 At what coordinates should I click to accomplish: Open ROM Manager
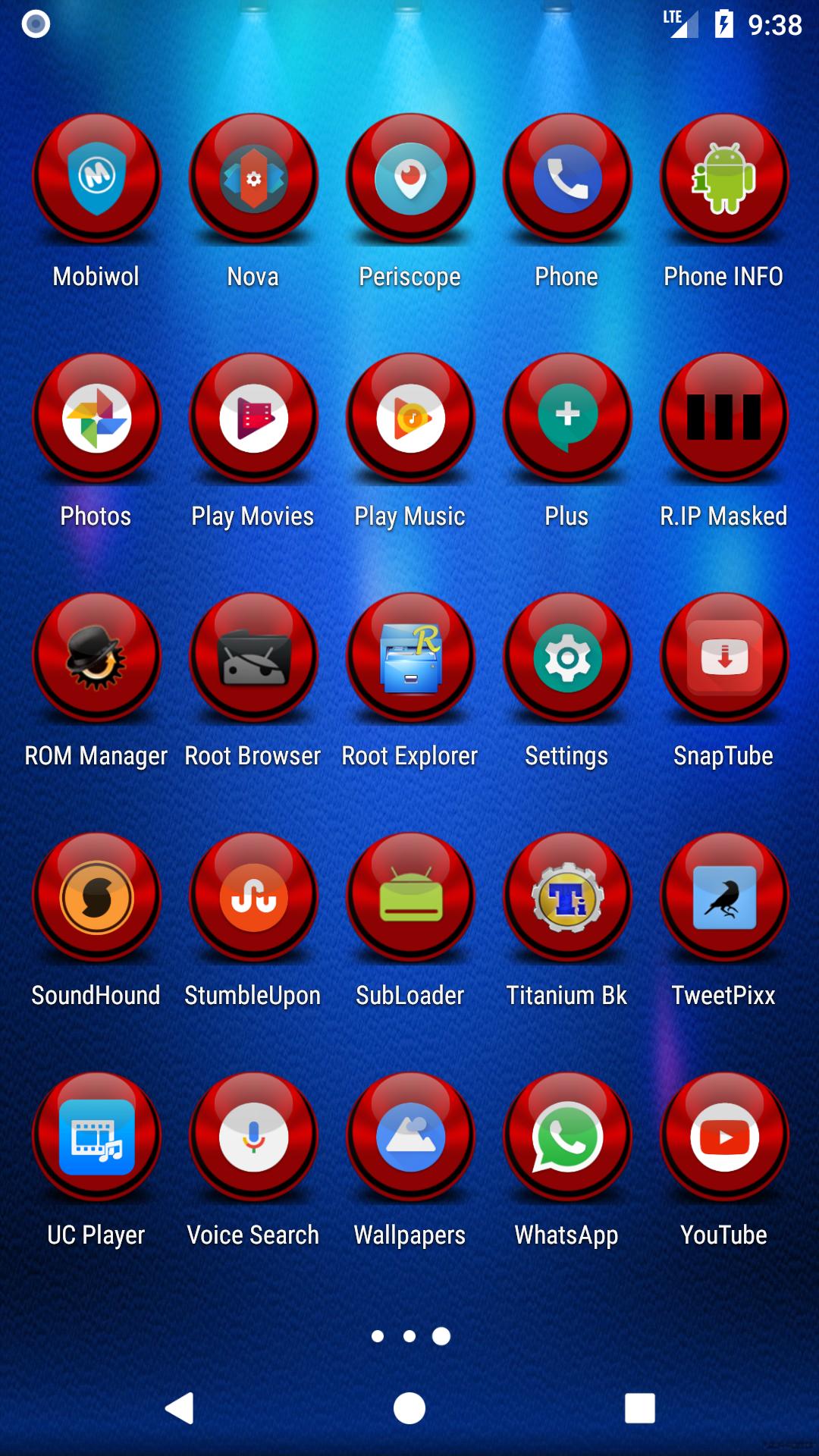(x=96, y=658)
